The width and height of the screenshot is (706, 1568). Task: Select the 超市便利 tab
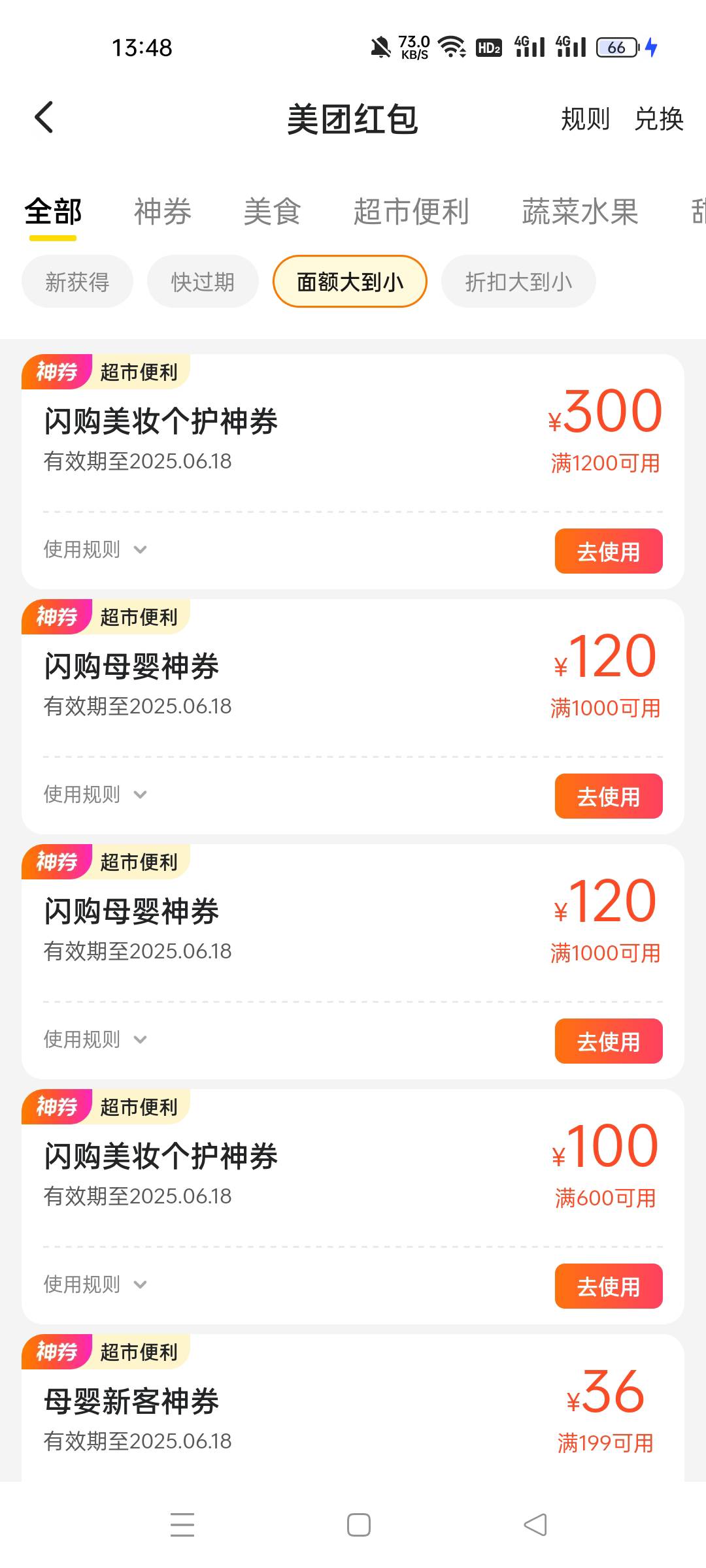tap(411, 212)
